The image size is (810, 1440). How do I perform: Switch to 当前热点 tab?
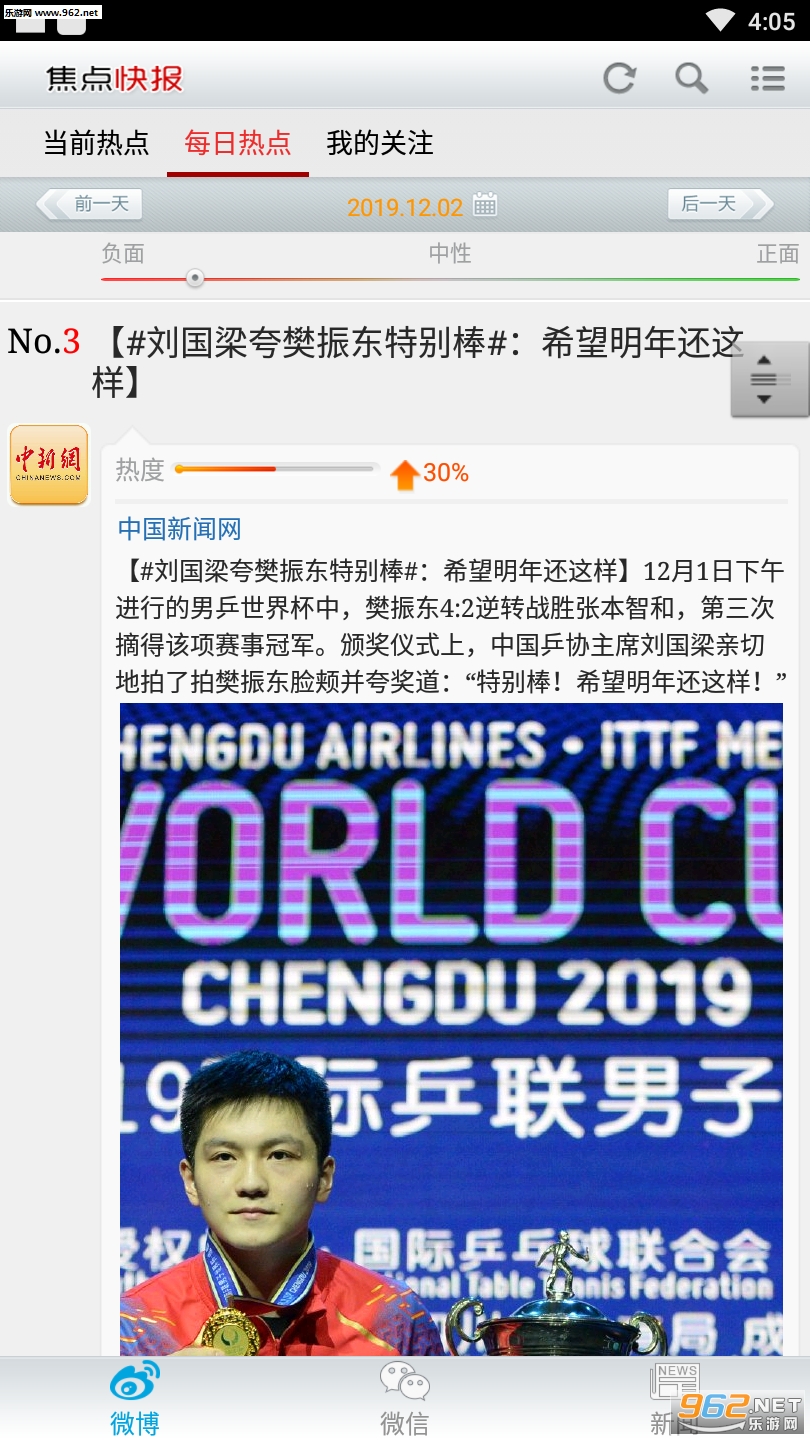click(x=96, y=143)
